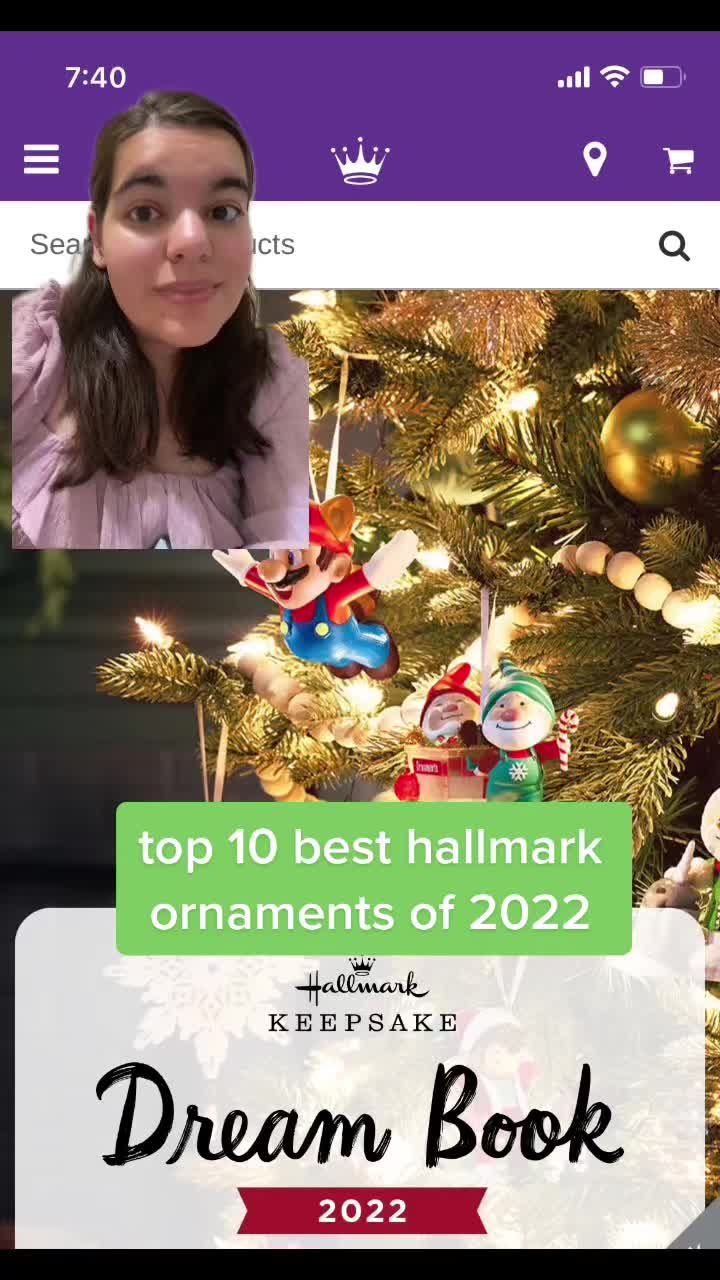The image size is (720, 1280).
Task: Open the store locator pin
Action: pyautogui.click(x=595, y=160)
